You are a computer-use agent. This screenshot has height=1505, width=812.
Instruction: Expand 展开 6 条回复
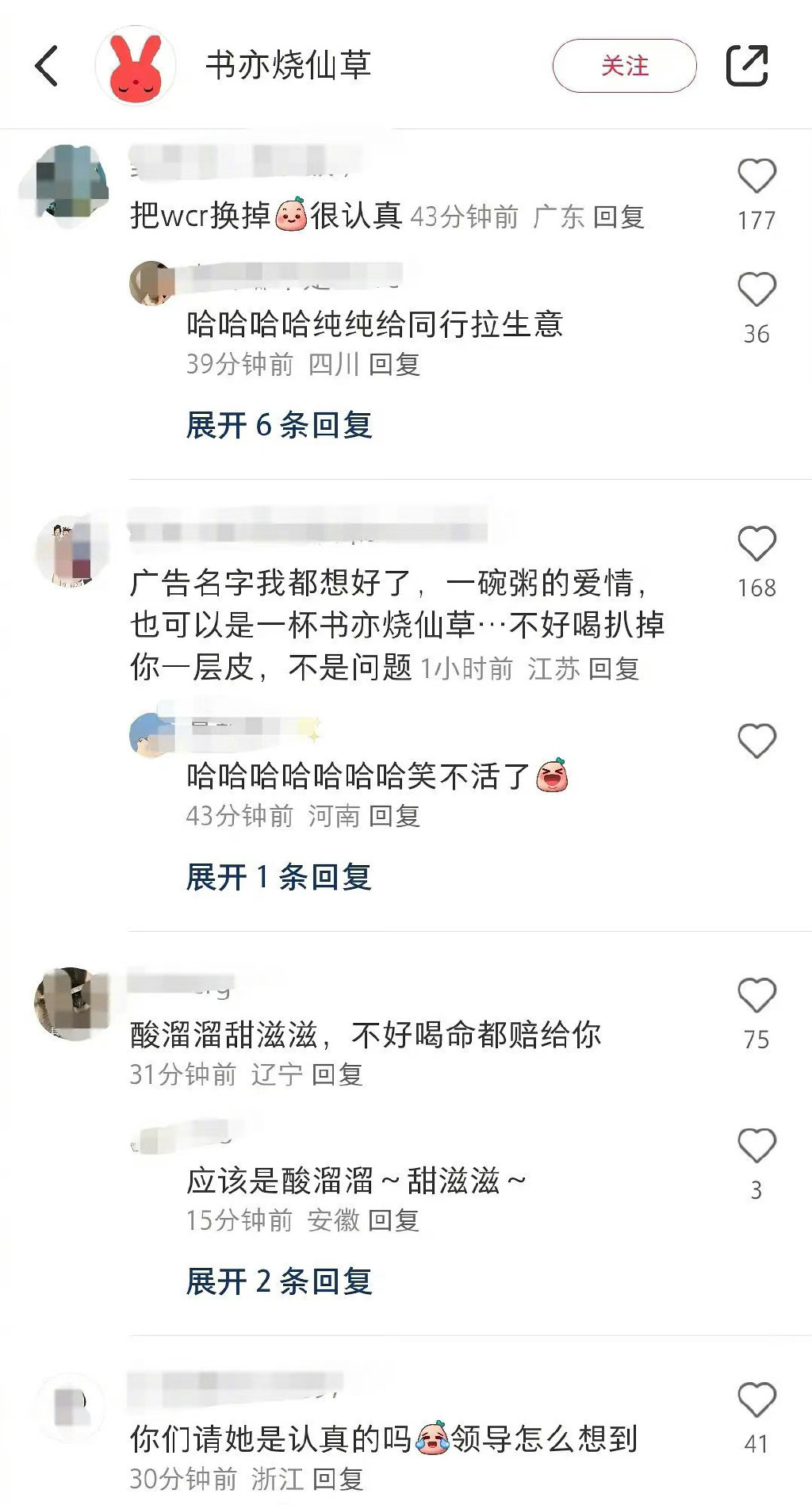pos(278,426)
